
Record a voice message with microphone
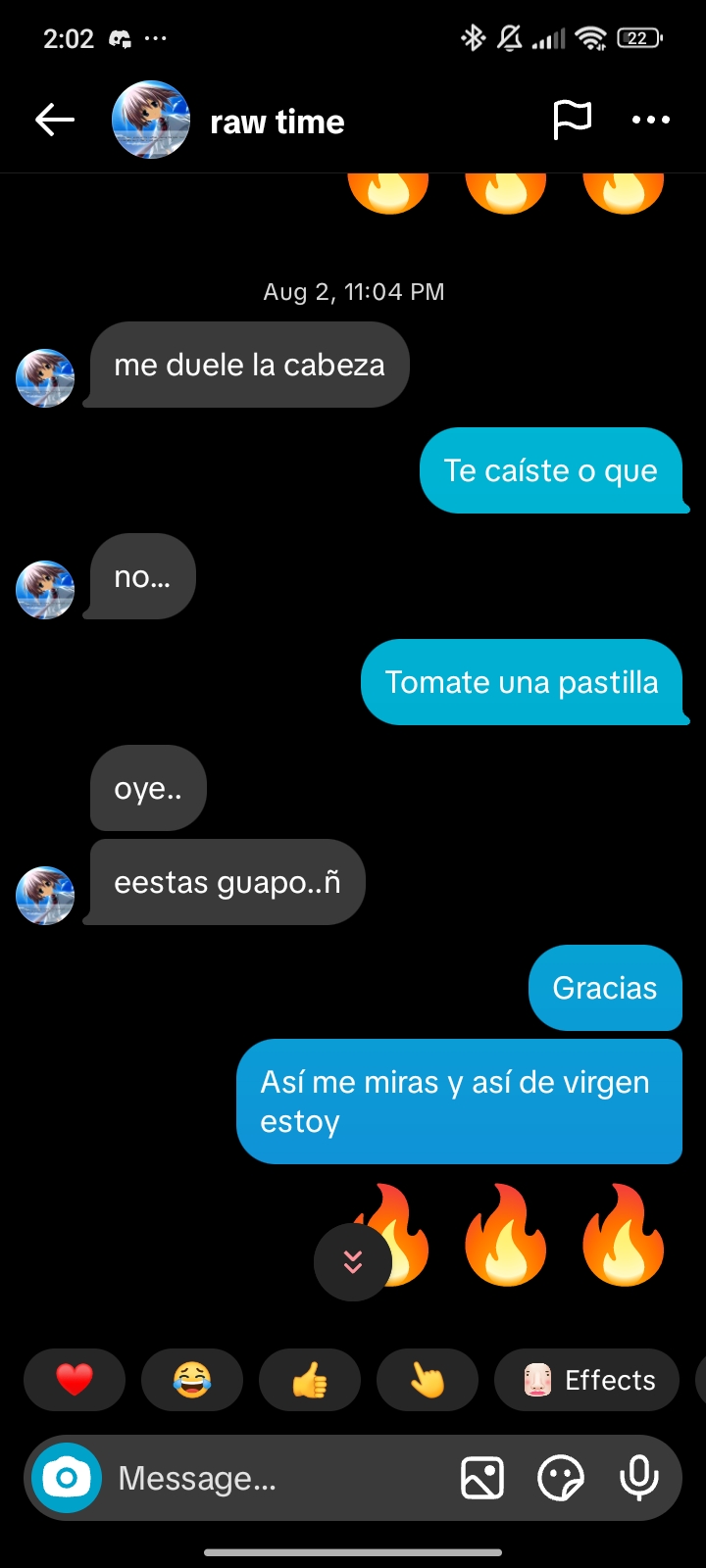[x=639, y=1478]
